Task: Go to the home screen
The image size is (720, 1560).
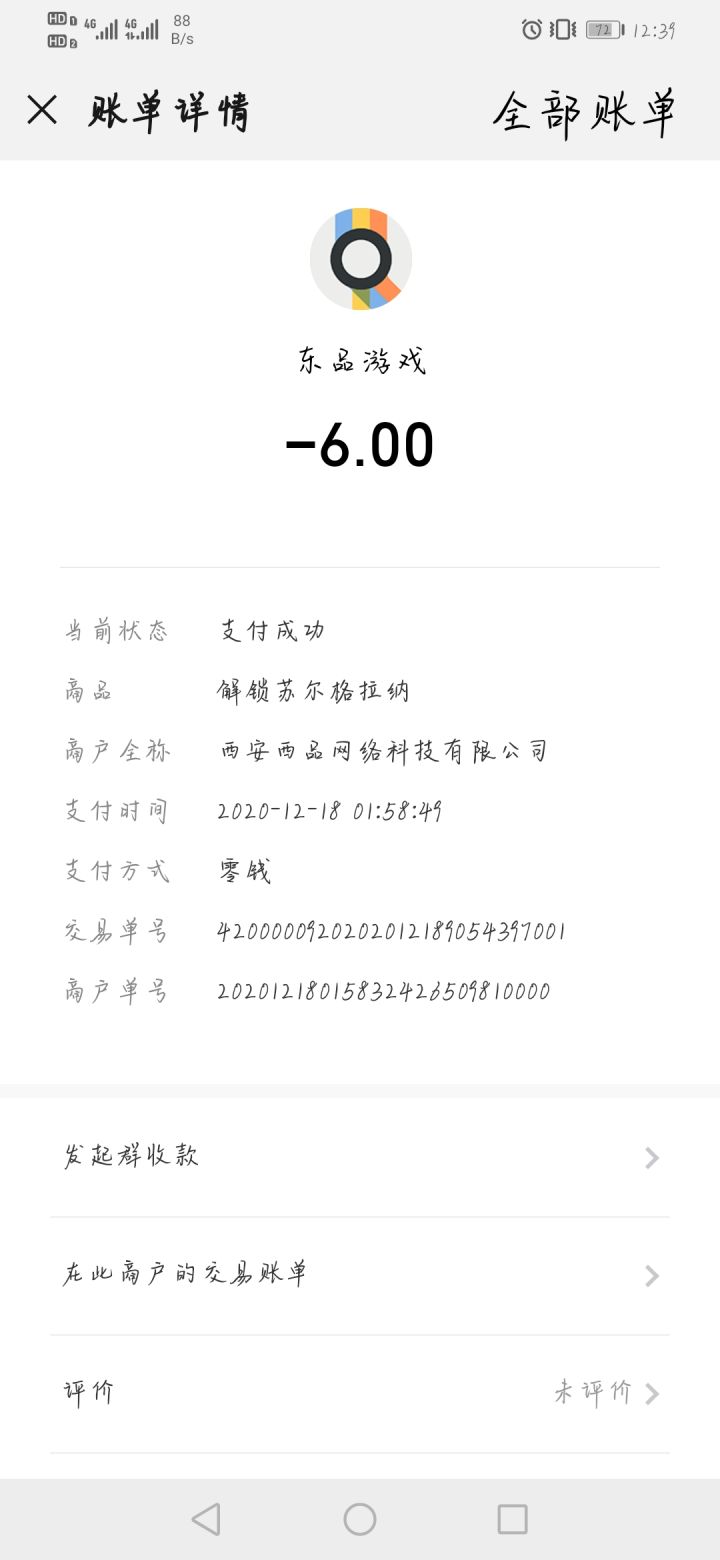Action: point(360,1519)
